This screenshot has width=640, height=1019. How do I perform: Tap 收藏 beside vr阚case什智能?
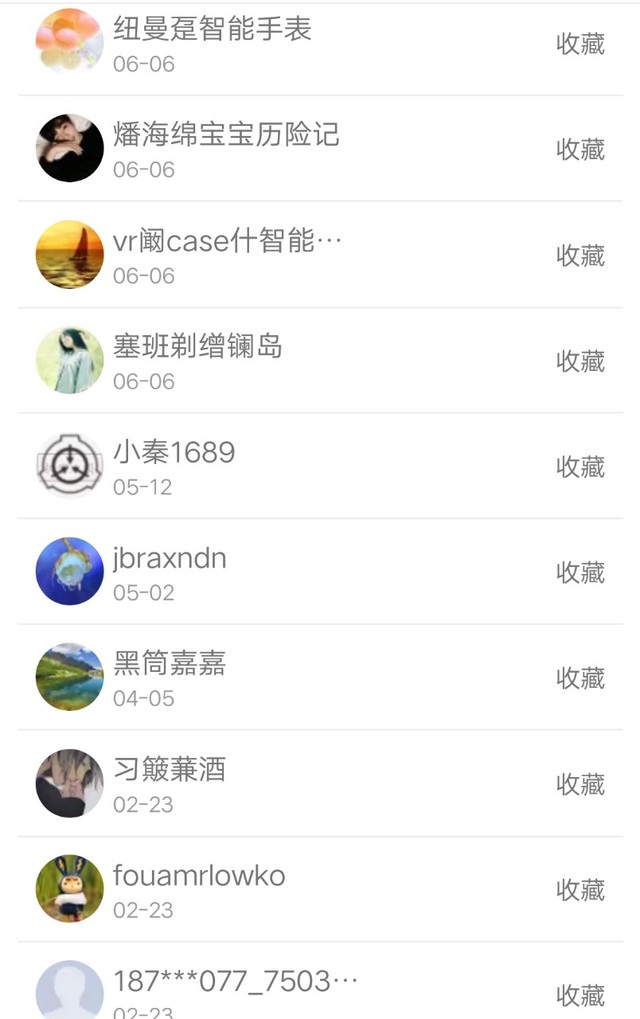point(580,255)
